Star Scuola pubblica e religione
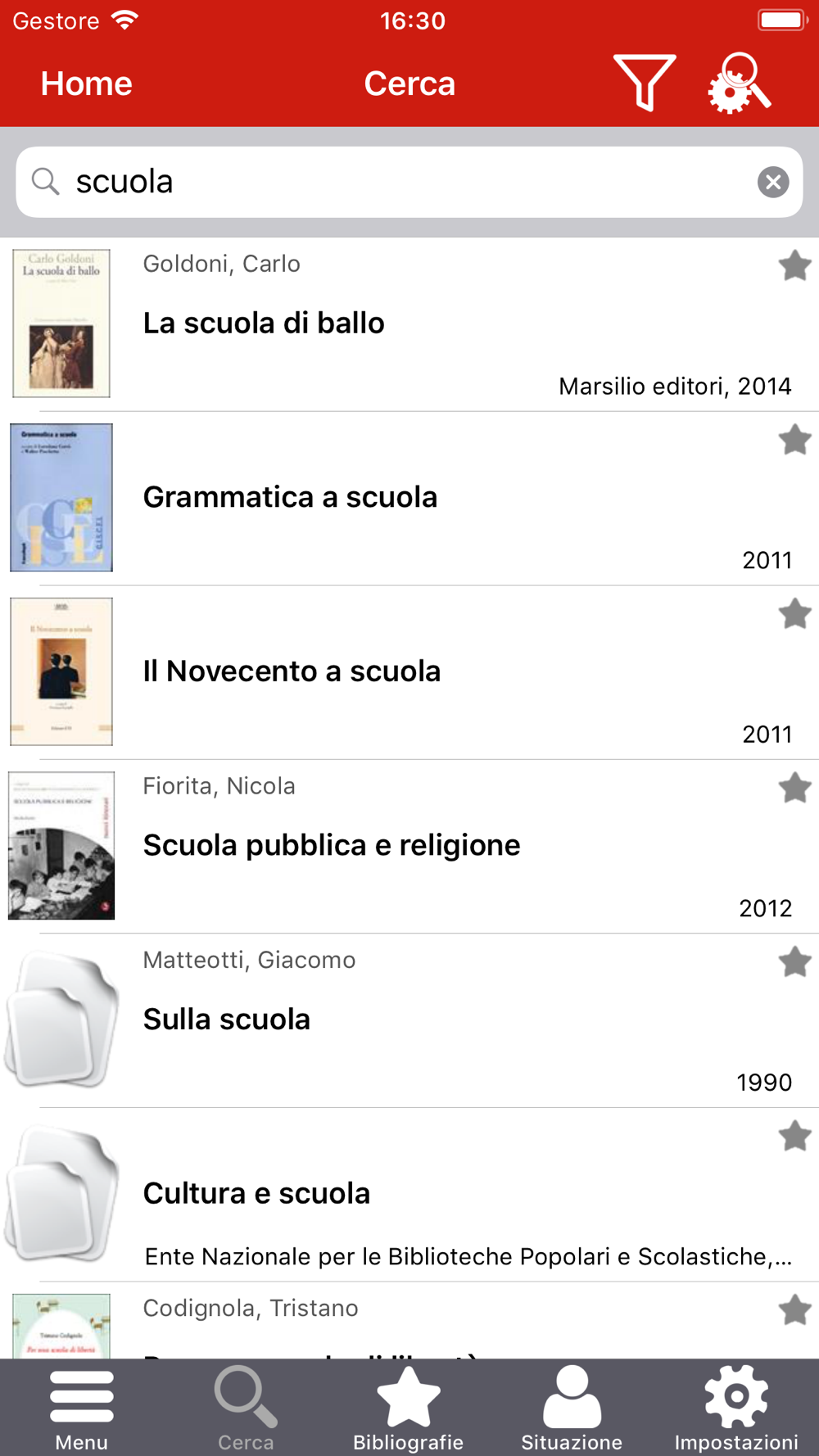819x1456 pixels. 794,788
